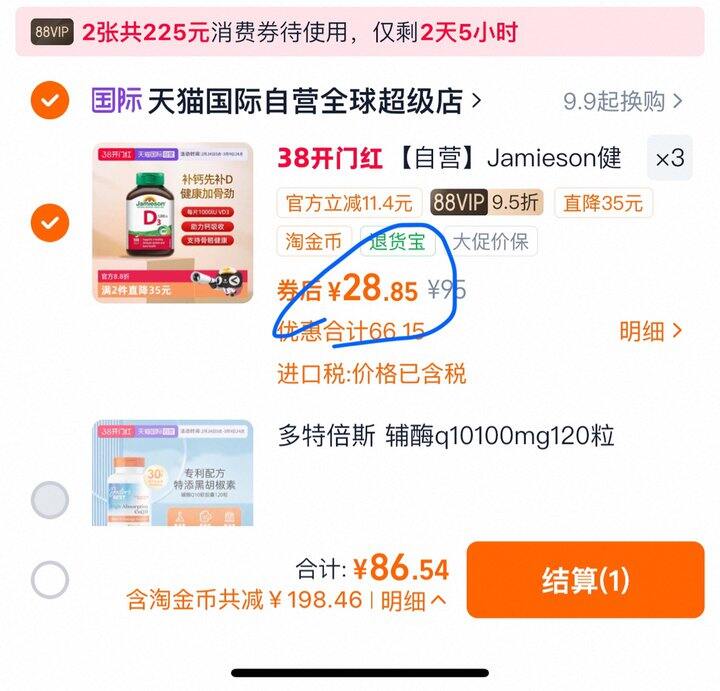Deselect the Jamieson vitamin D item
720x691 pixels.
(50, 223)
